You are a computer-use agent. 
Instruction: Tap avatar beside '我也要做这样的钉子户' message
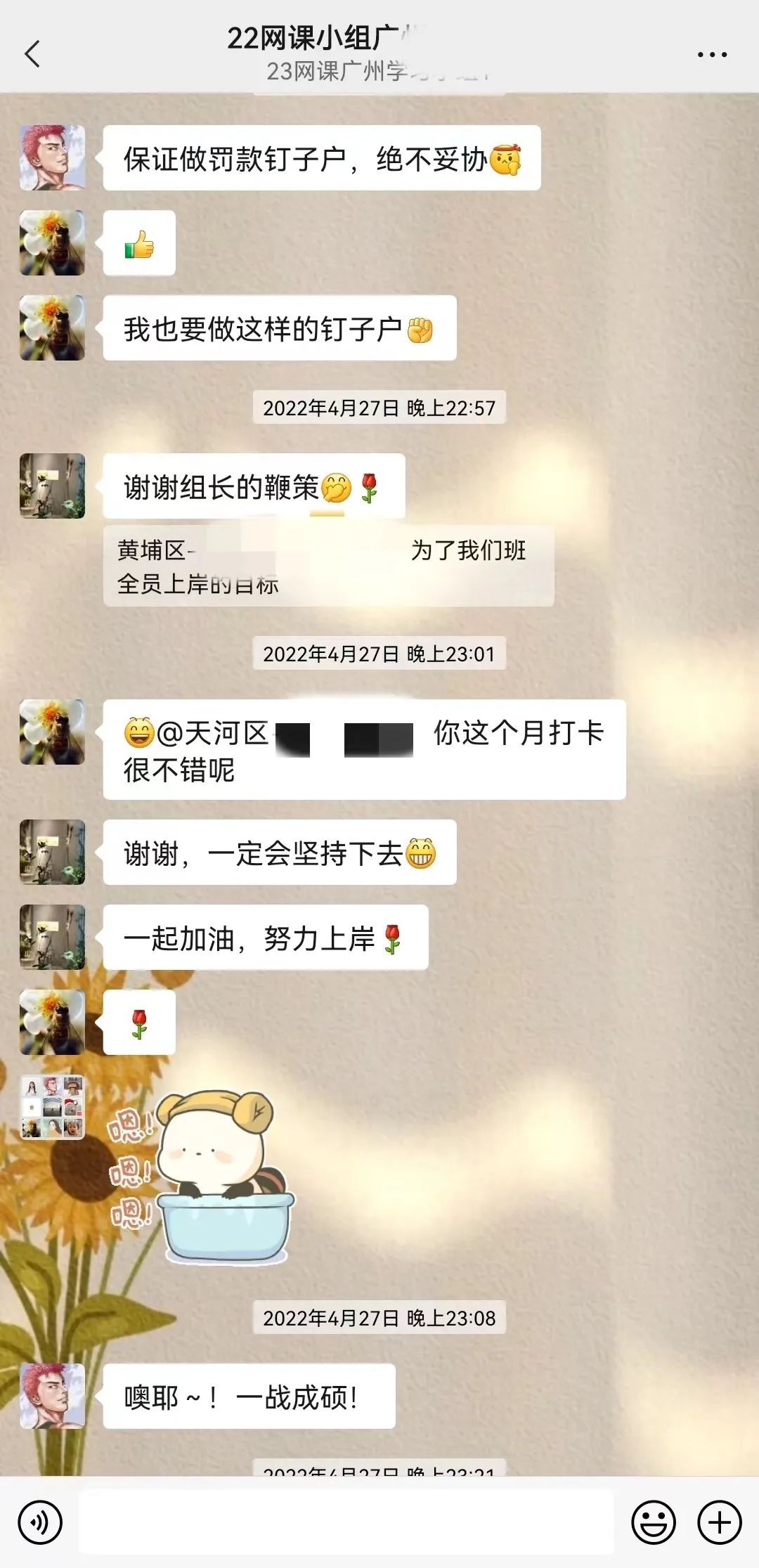pos(53,328)
